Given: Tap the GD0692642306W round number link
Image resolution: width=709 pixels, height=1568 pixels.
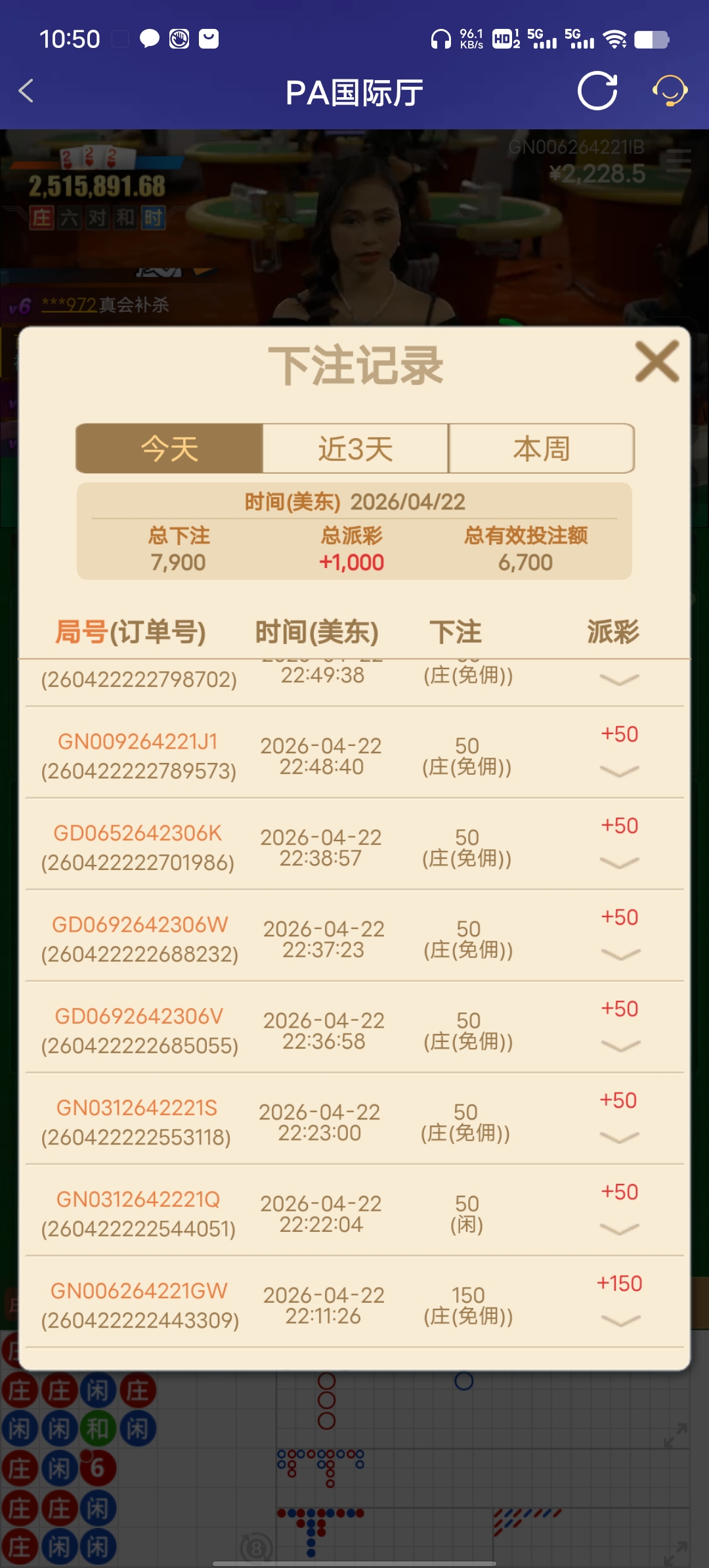Looking at the screenshot, I should (141, 925).
